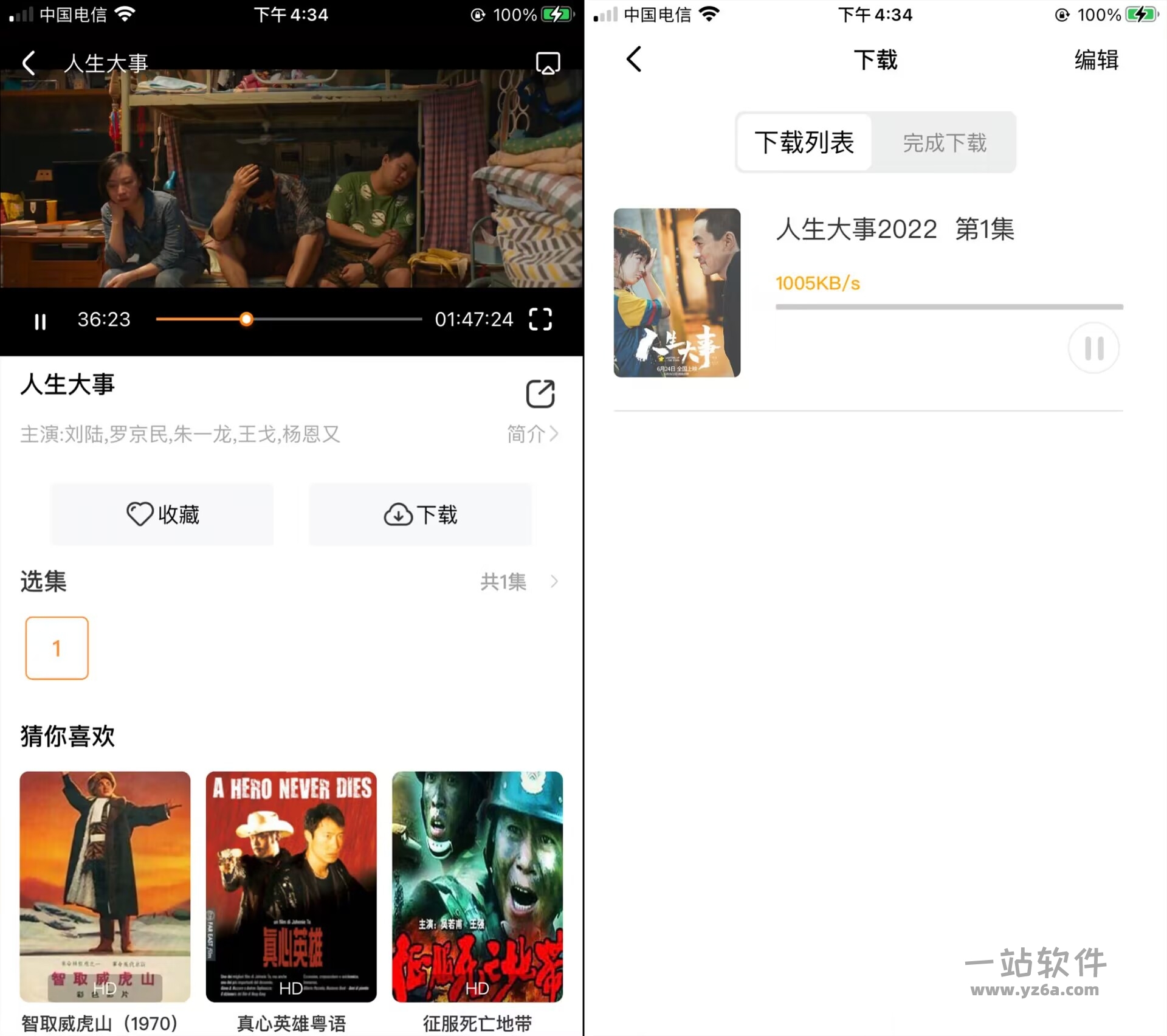Switch to the 完成下载 tab
Viewport: 1167px width, 1036px height.
coord(944,143)
